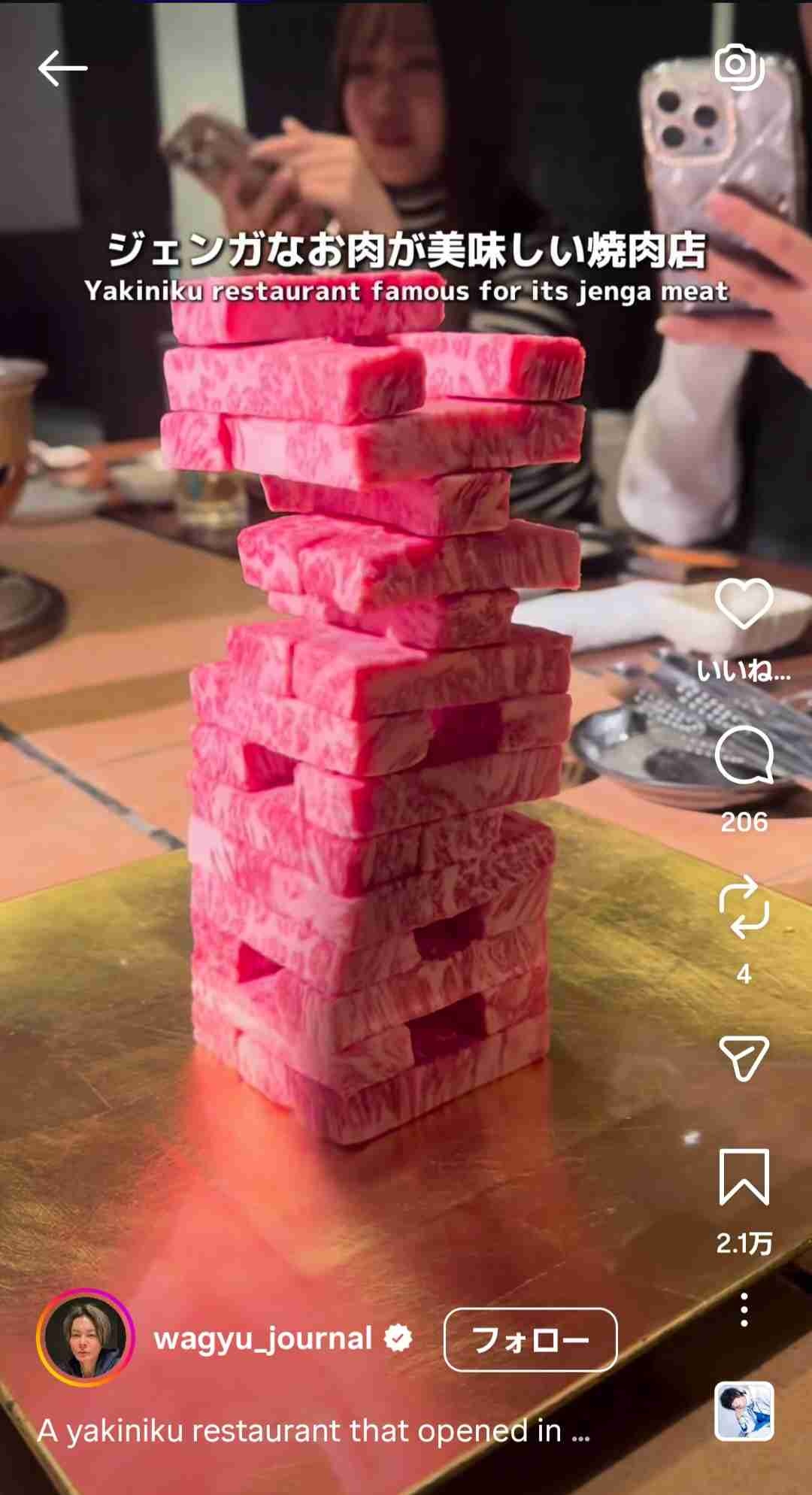Viewport: 812px width, 1495px height.
Task: Open the comments on this reel
Action: pyautogui.click(x=744, y=757)
